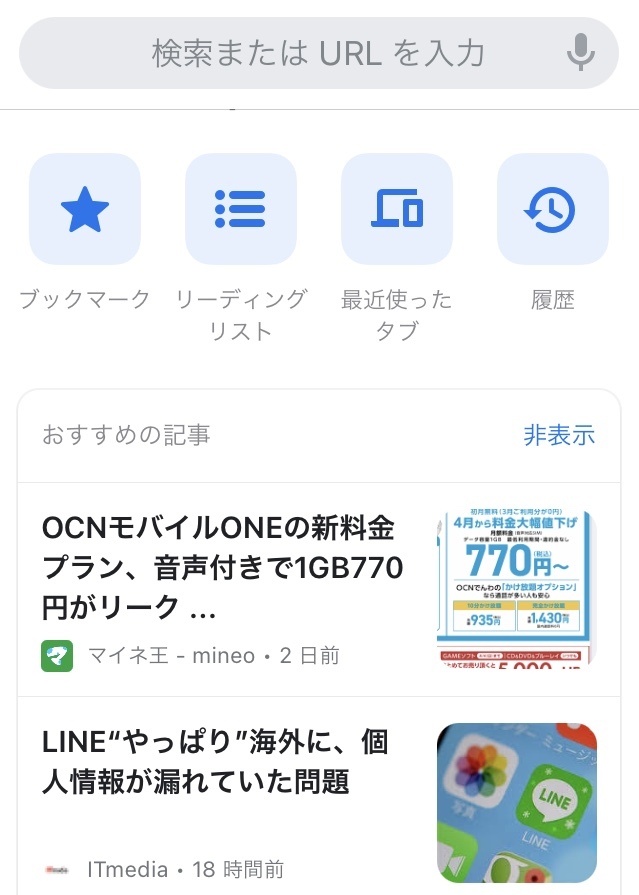
Task: Open ブックマーク shortcut
Action: pyautogui.click(x=85, y=209)
